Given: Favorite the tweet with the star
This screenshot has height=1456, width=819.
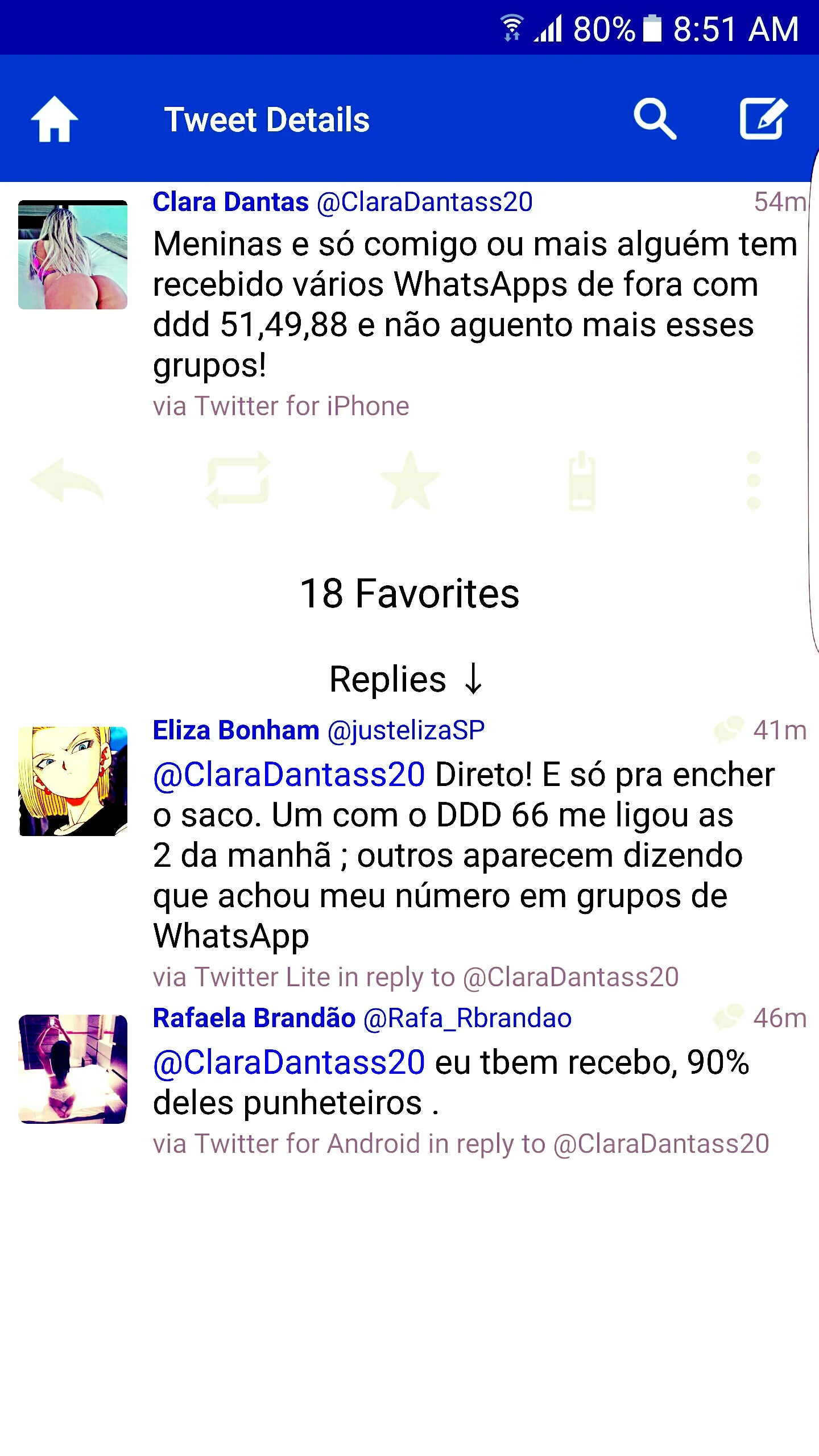Looking at the screenshot, I should tap(409, 481).
